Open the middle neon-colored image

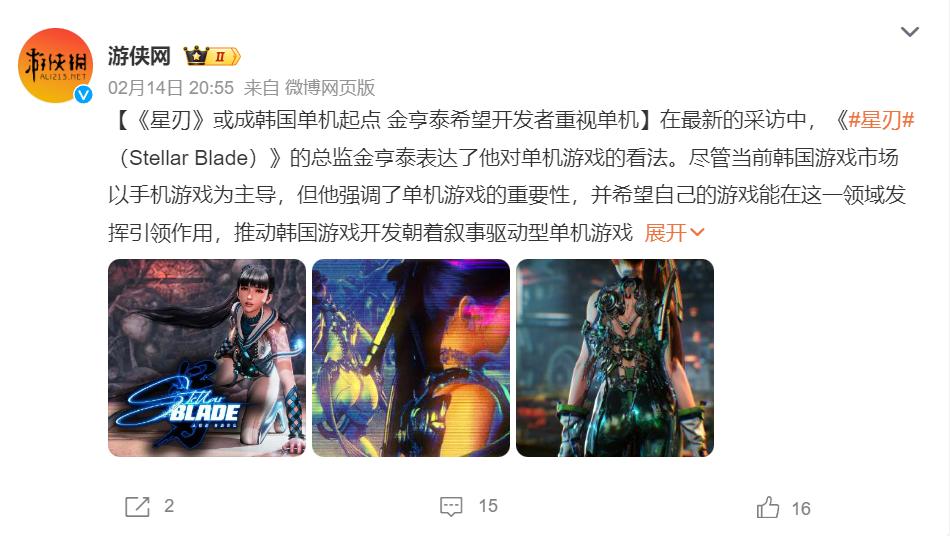click(x=411, y=358)
